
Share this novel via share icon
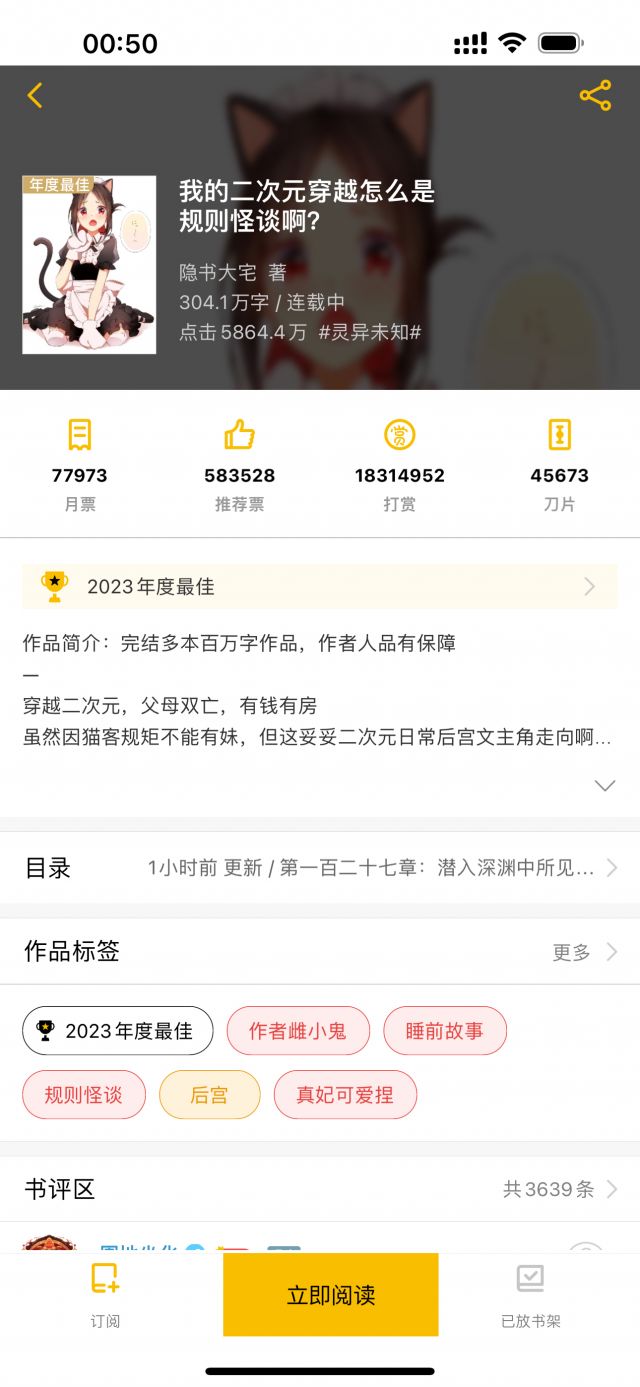point(595,96)
